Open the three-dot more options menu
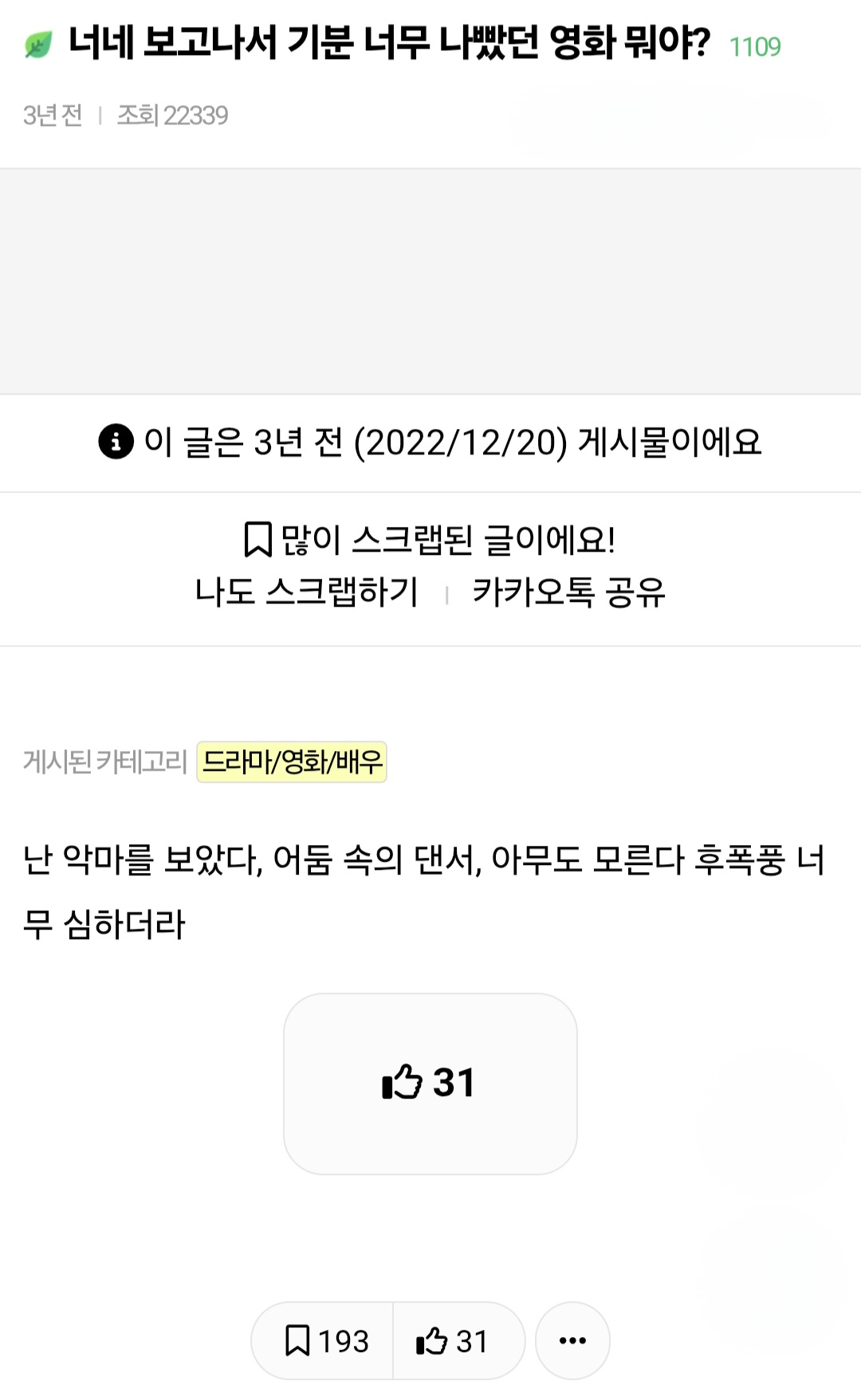The image size is (861, 1400). [x=572, y=1341]
